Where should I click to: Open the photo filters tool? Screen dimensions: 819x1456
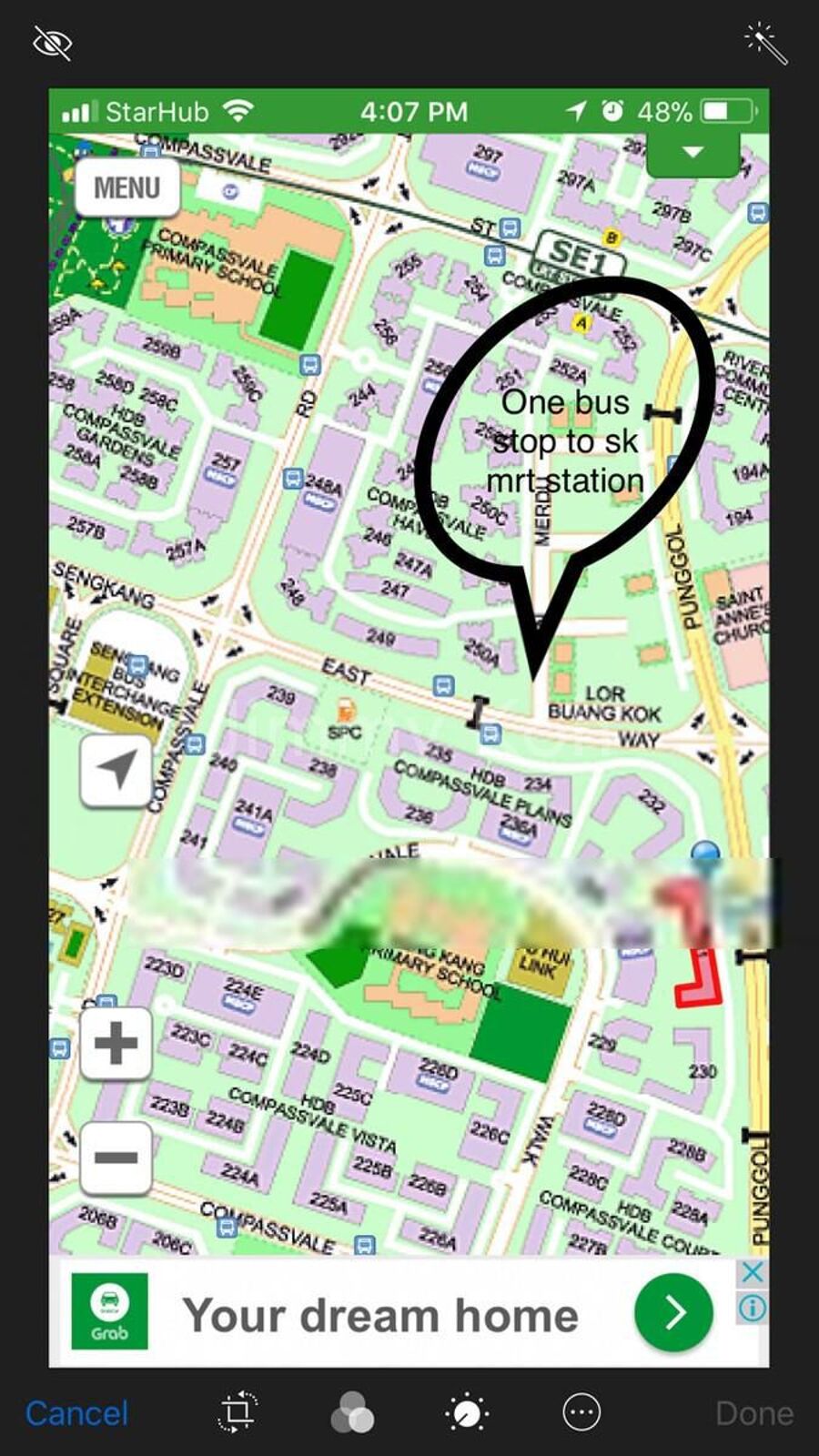(352, 1412)
